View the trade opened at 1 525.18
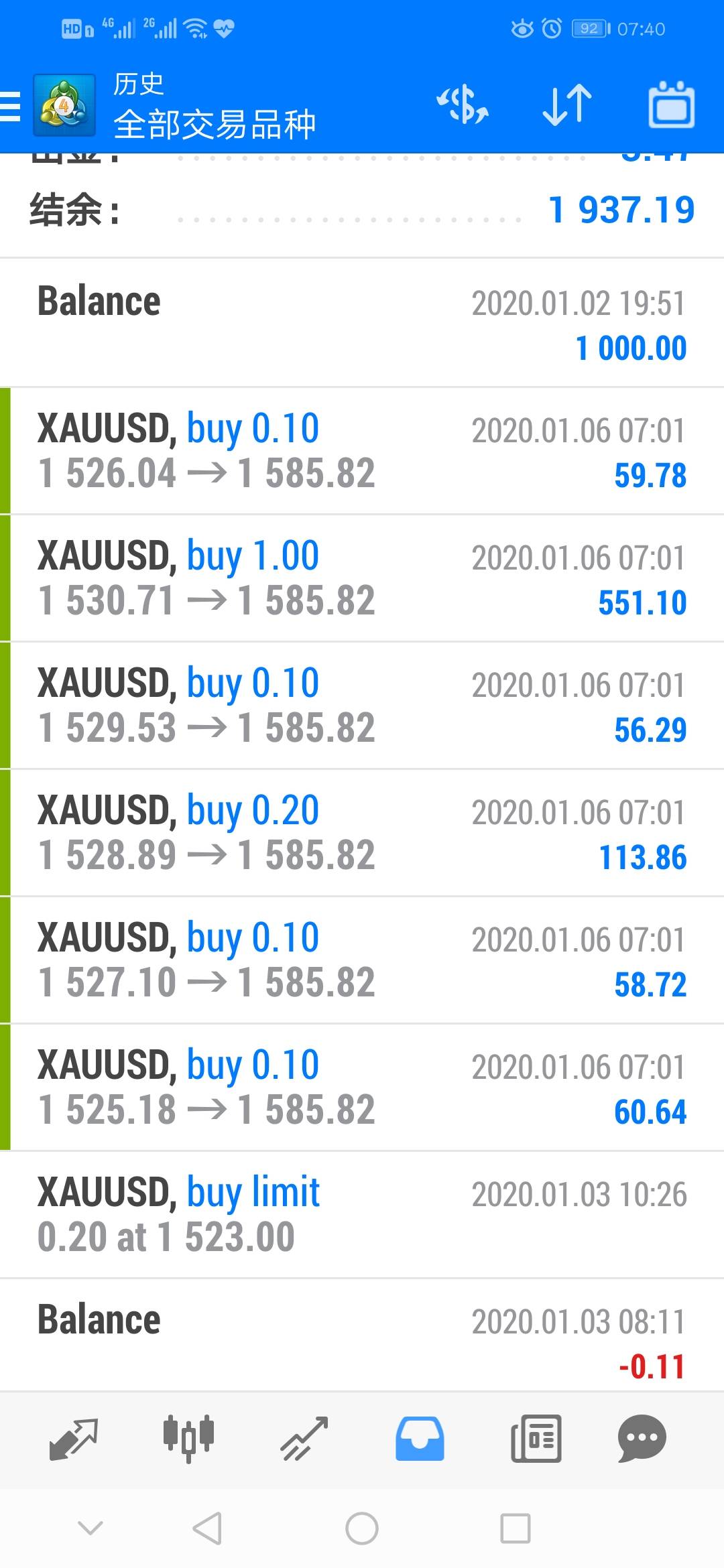This screenshot has width=724, height=1568. [x=362, y=1088]
